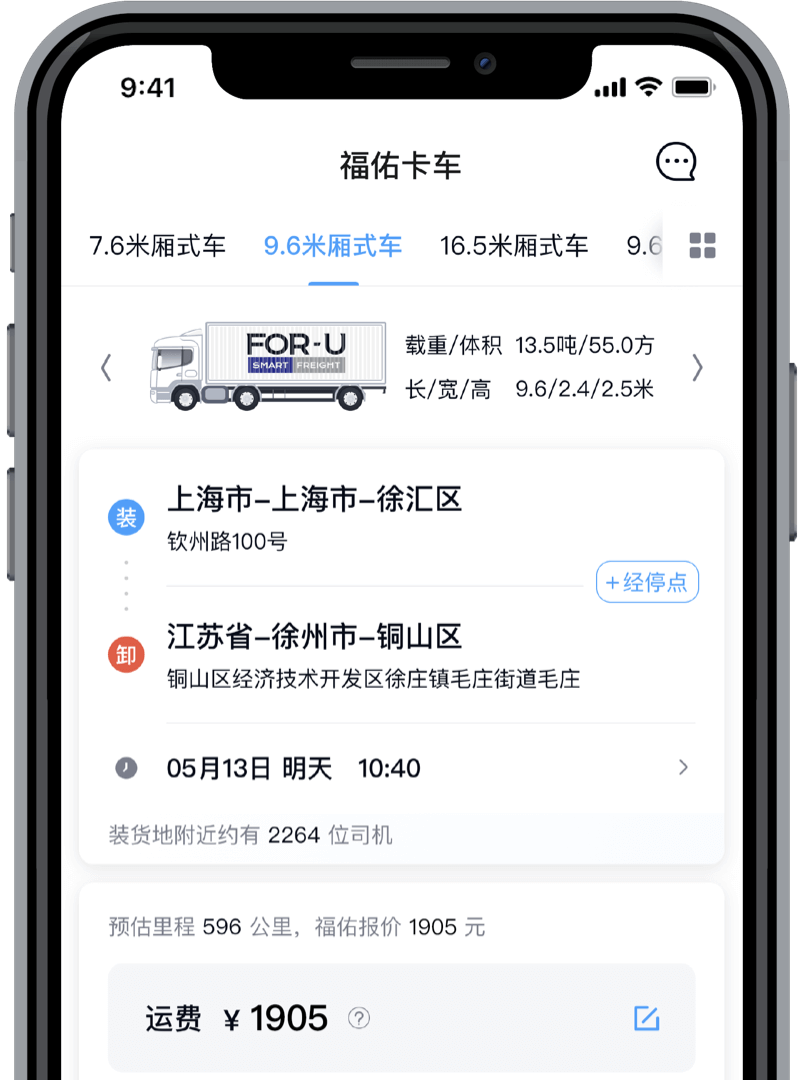The height and width of the screenshot is (1080, 800).
Task: Change the loading time 05月13日 10:40
Action: (x=400, y=768)
